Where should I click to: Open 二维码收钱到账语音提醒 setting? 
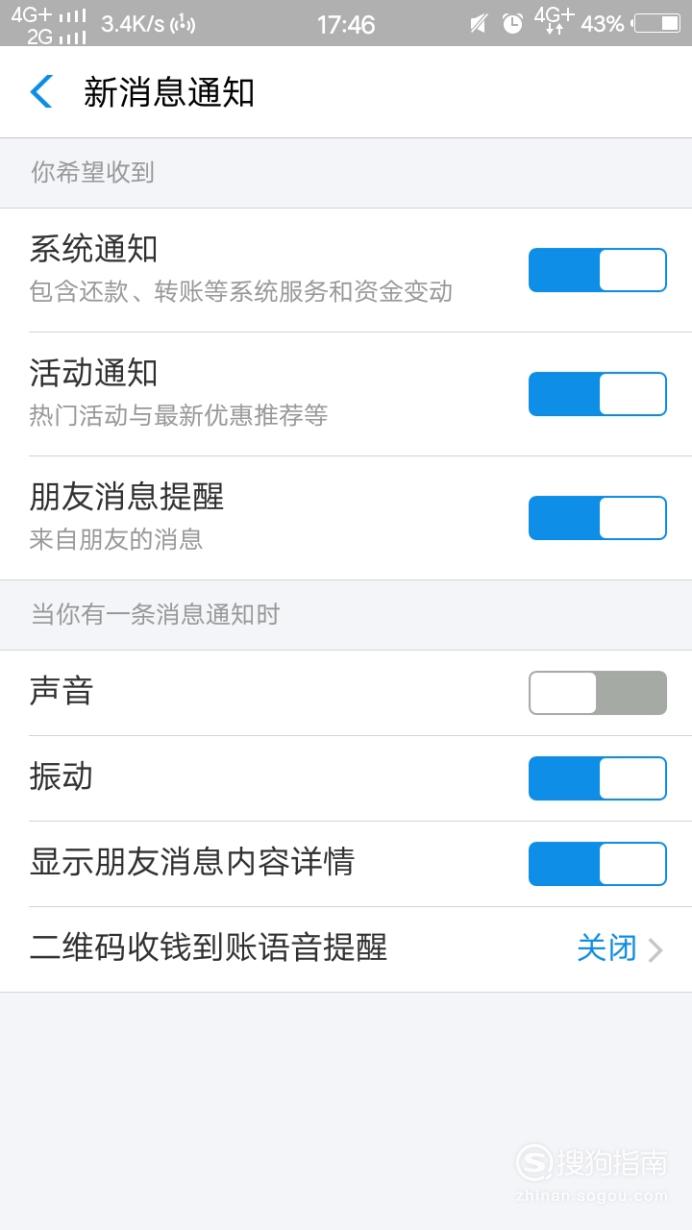(x=346, y=949)
